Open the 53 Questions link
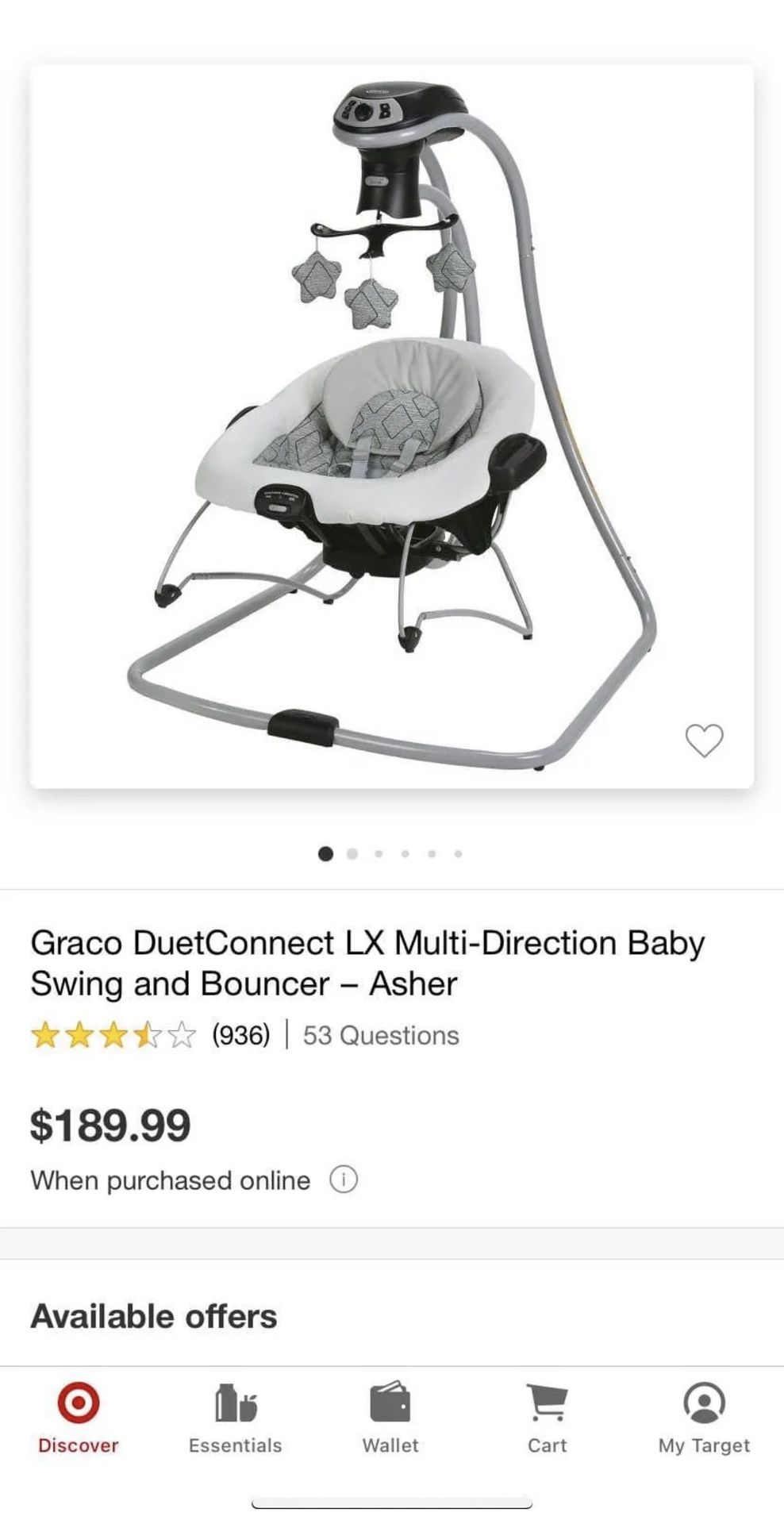Screen dimensions: 784x1524 (x=381, y=1035)
